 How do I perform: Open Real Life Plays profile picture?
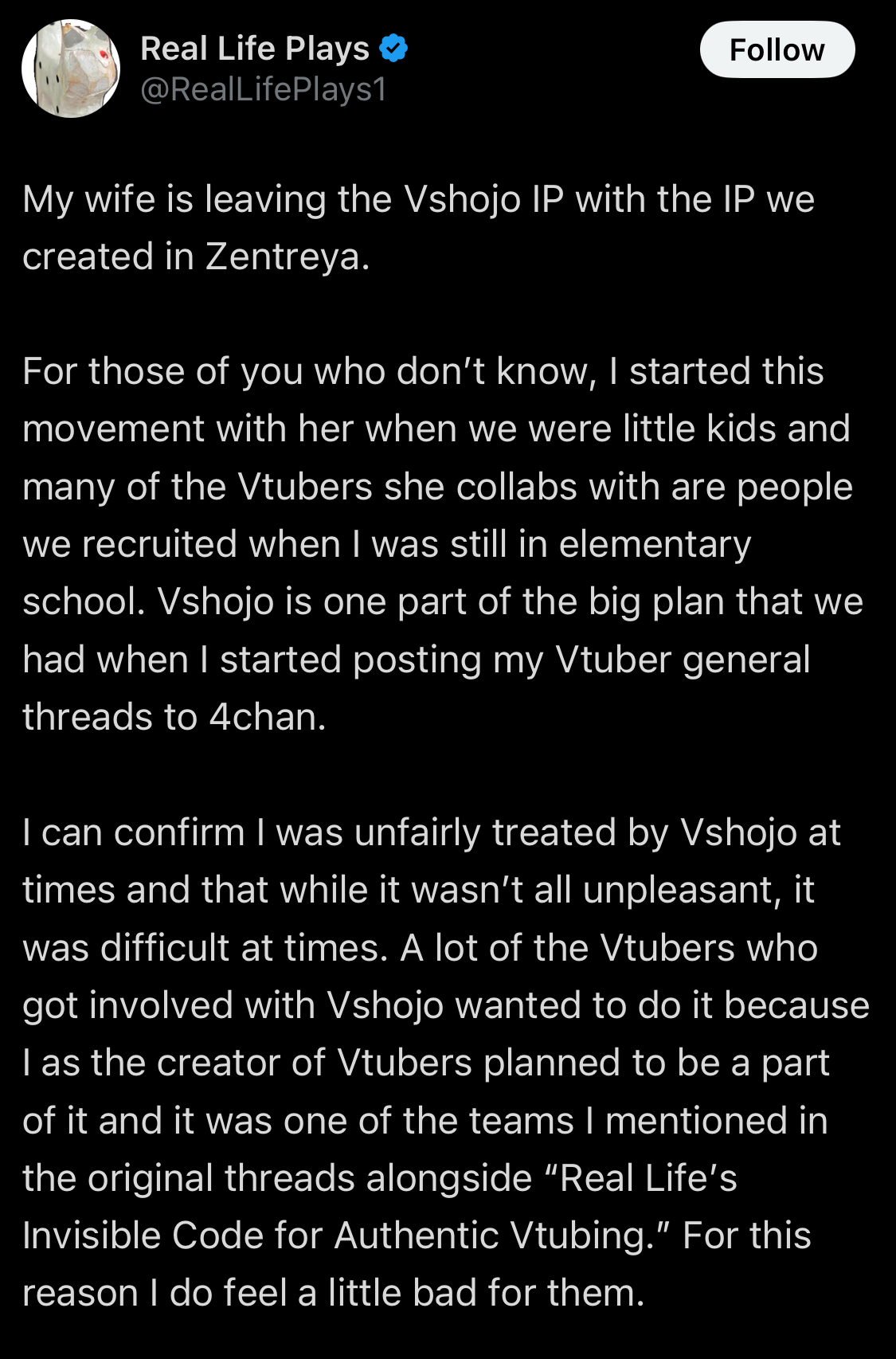(x=71, y=69)
